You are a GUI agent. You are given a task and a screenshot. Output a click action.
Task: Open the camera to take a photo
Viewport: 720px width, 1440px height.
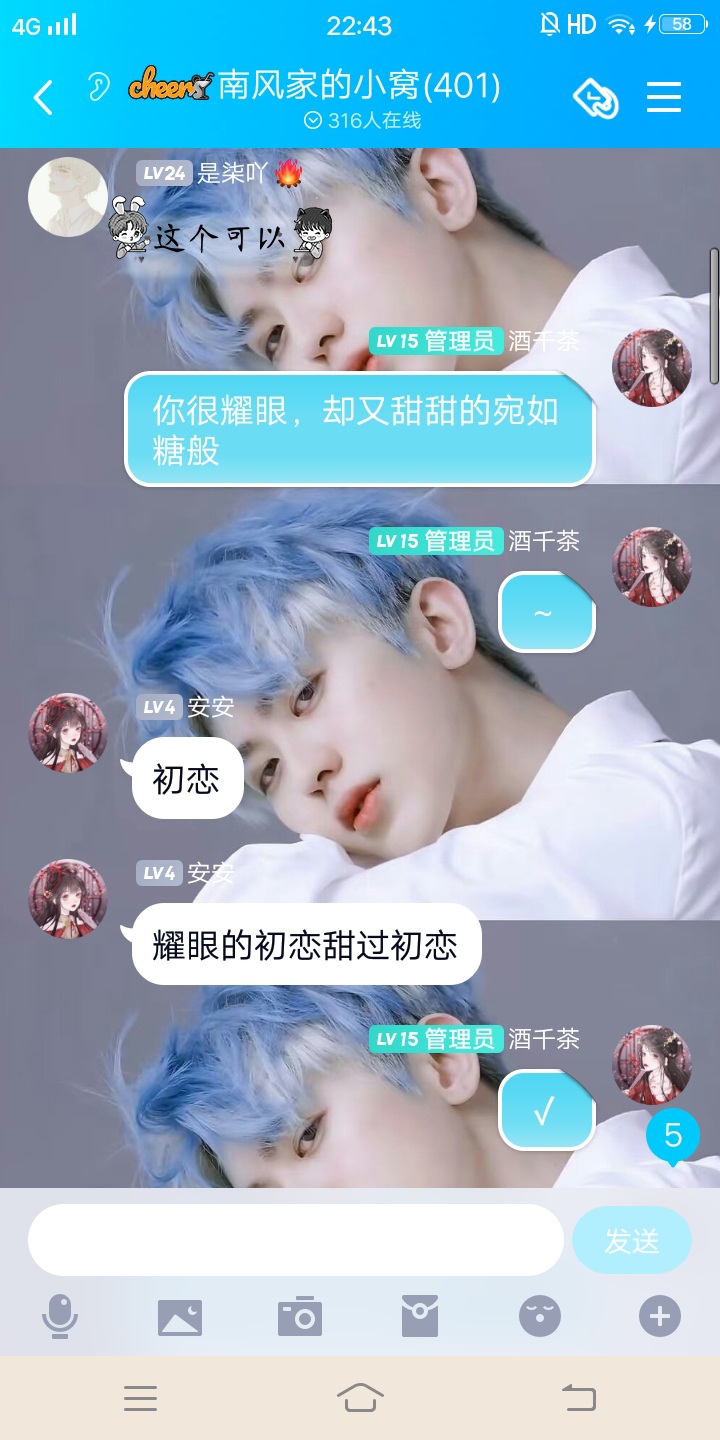300,1316
